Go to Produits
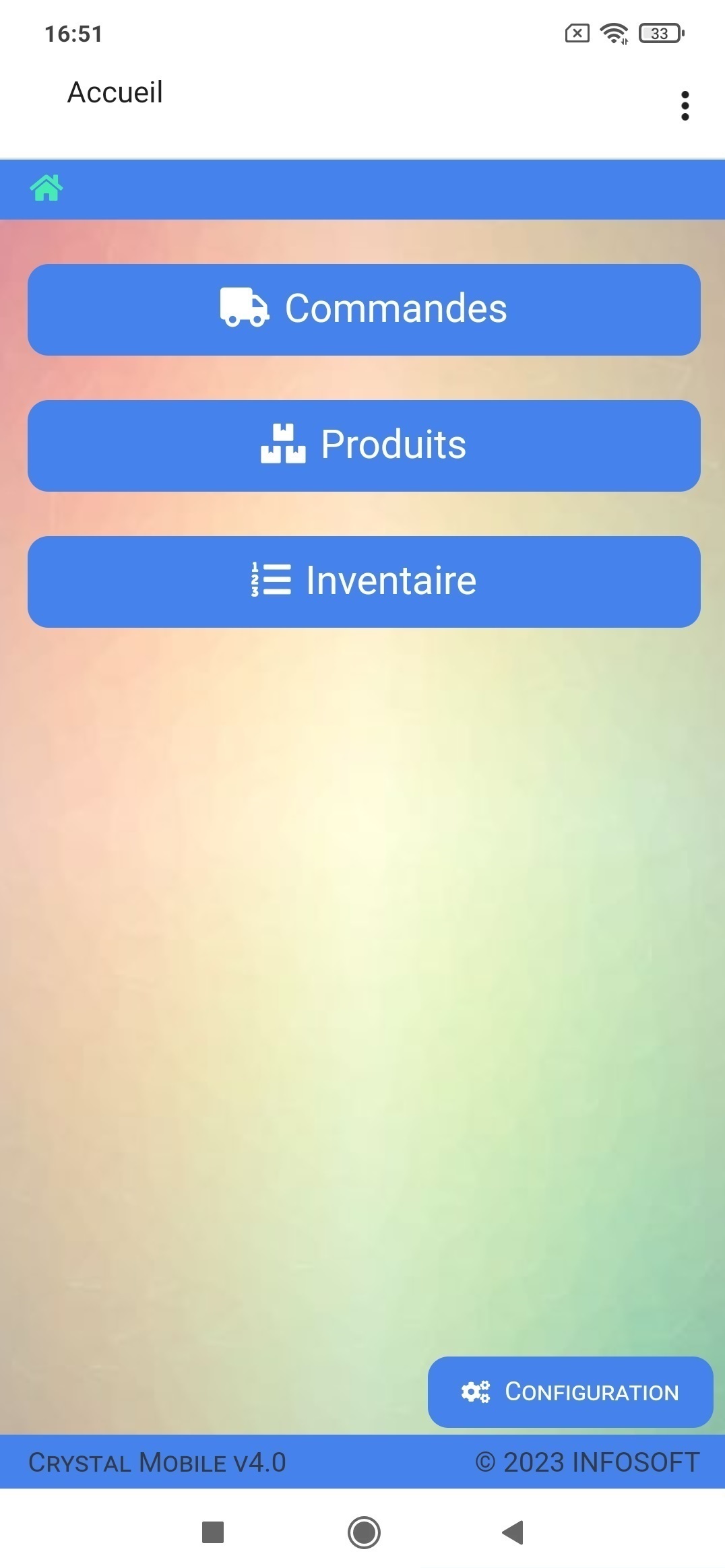725x1568 pixels. [364, 446]
